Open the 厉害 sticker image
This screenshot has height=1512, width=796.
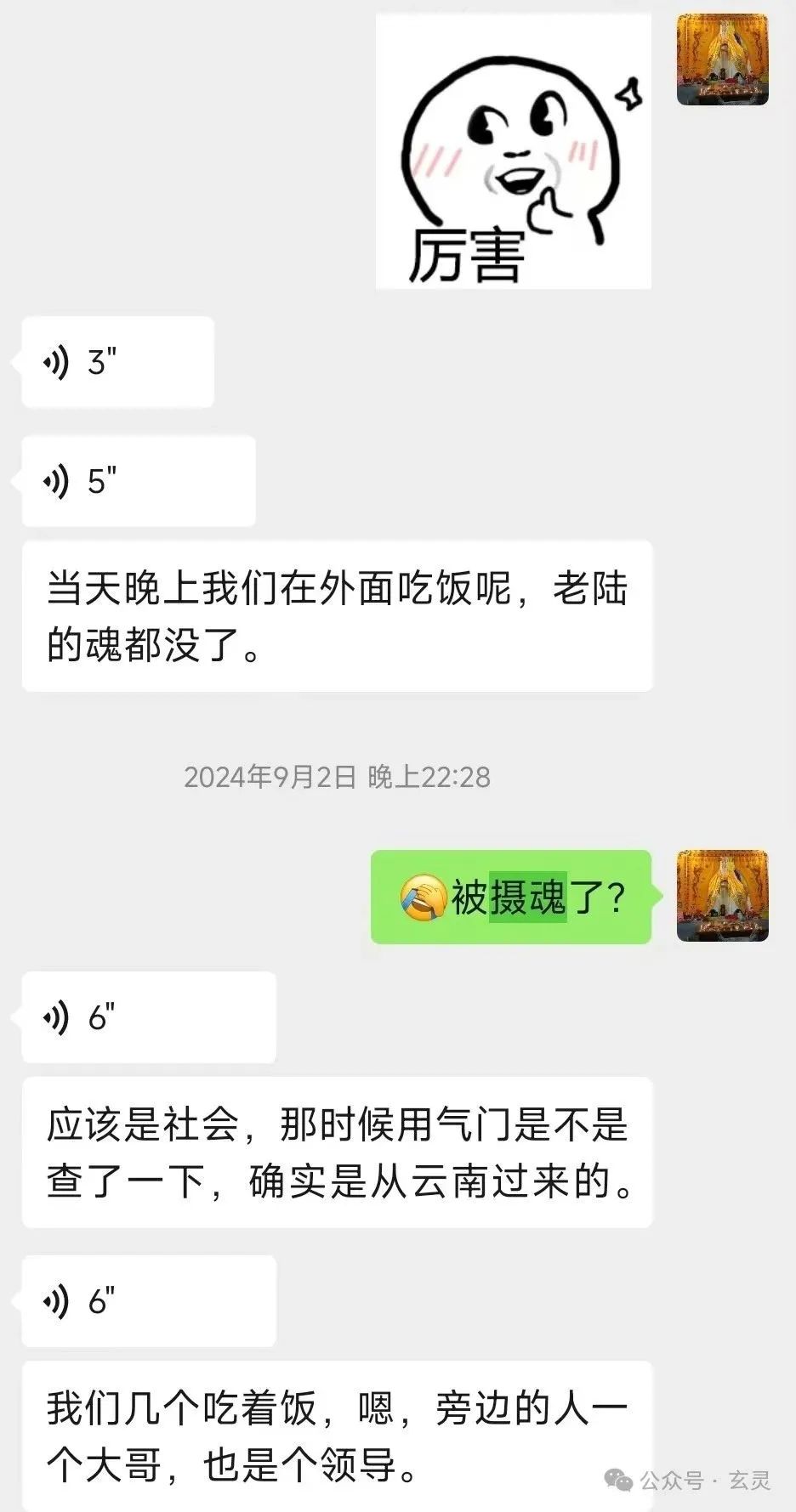[514, 151]
